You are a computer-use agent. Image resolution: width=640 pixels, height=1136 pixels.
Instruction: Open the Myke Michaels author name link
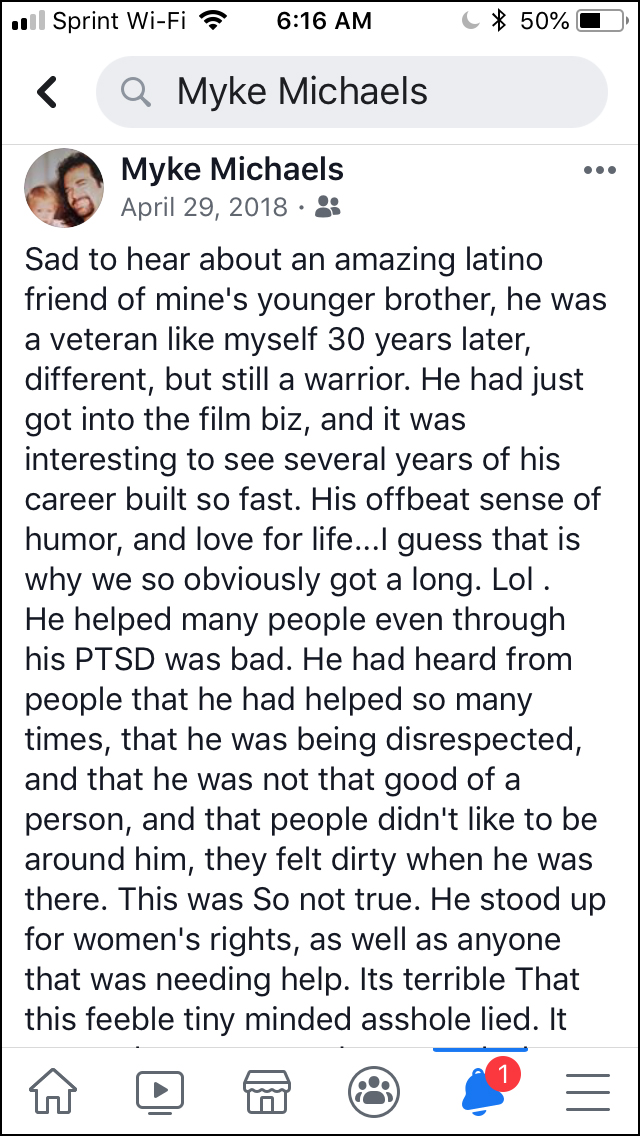(x=232, y=170)
